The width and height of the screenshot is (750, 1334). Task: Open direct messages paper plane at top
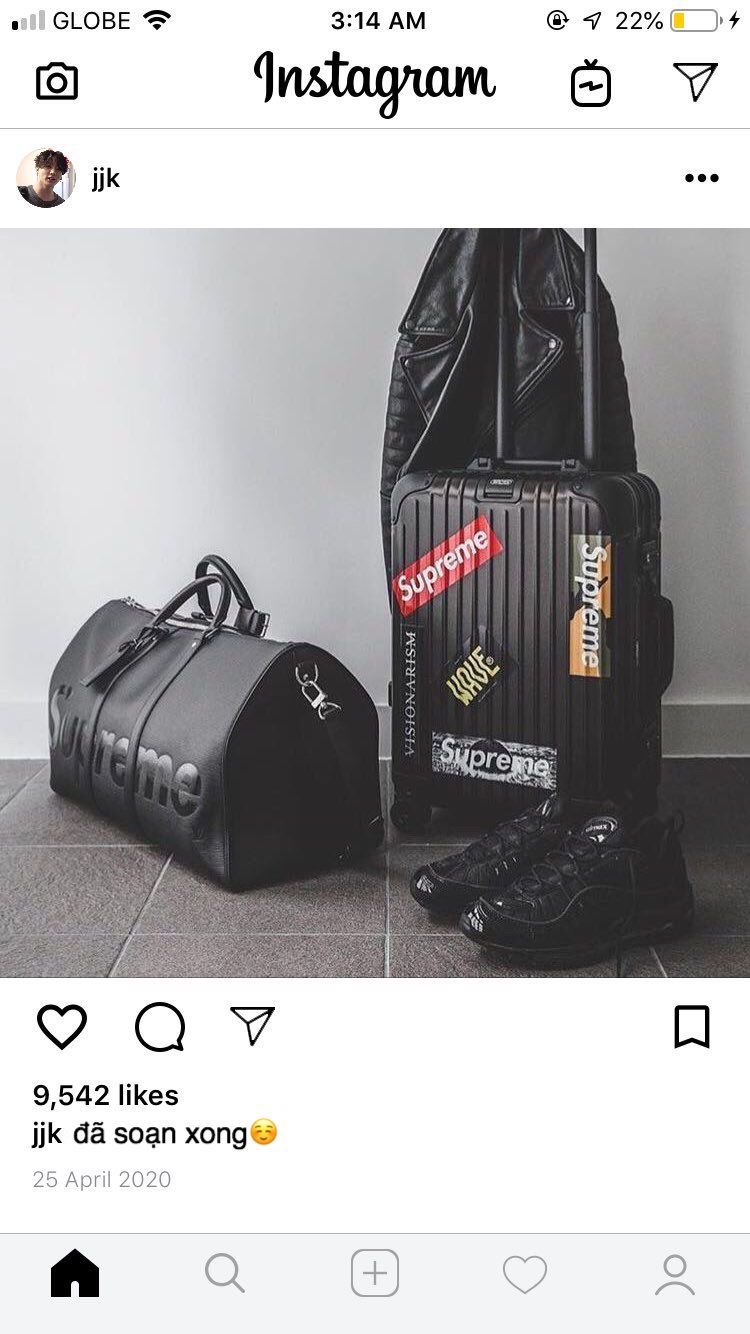point(695,82)
